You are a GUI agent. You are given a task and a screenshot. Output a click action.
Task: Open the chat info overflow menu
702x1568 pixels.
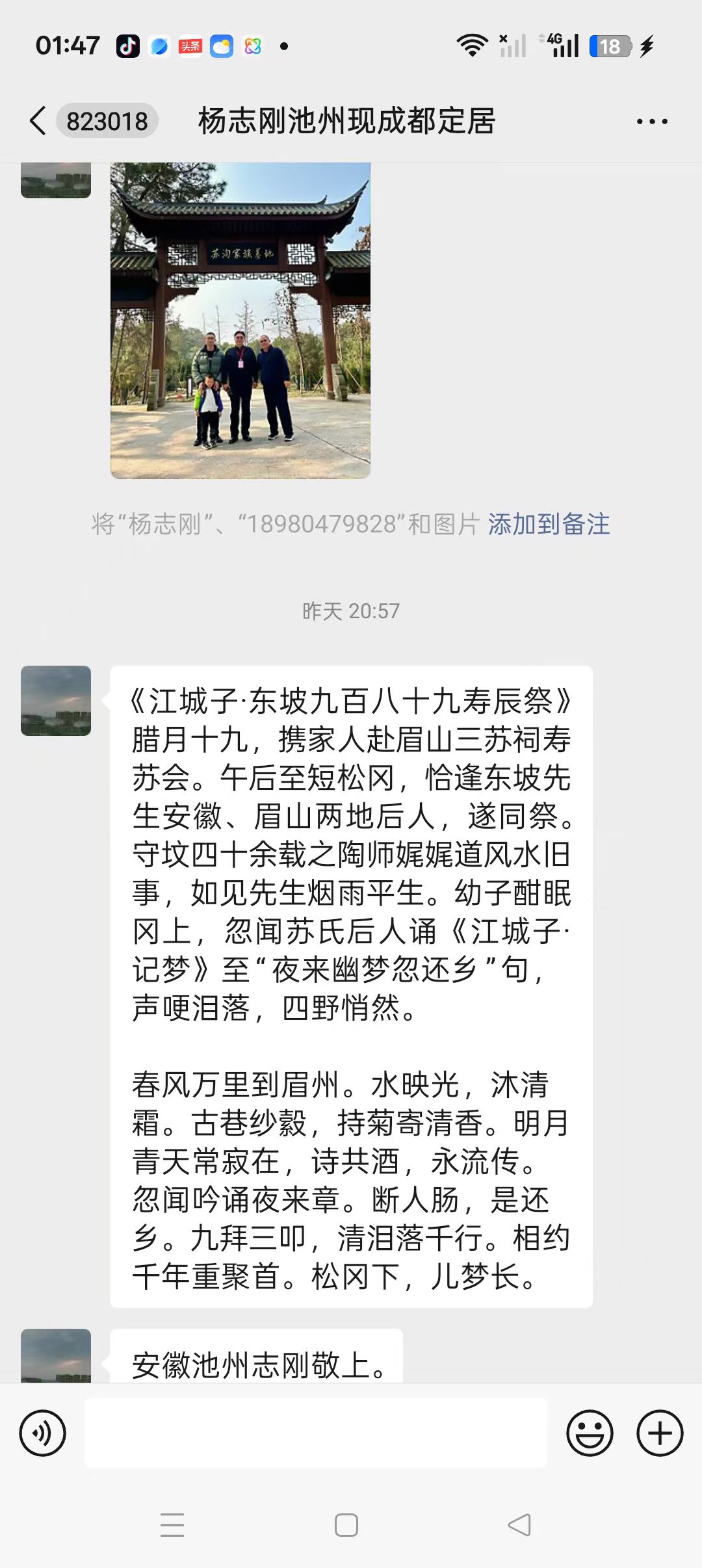pyautogui.click(x=652, y=122)
